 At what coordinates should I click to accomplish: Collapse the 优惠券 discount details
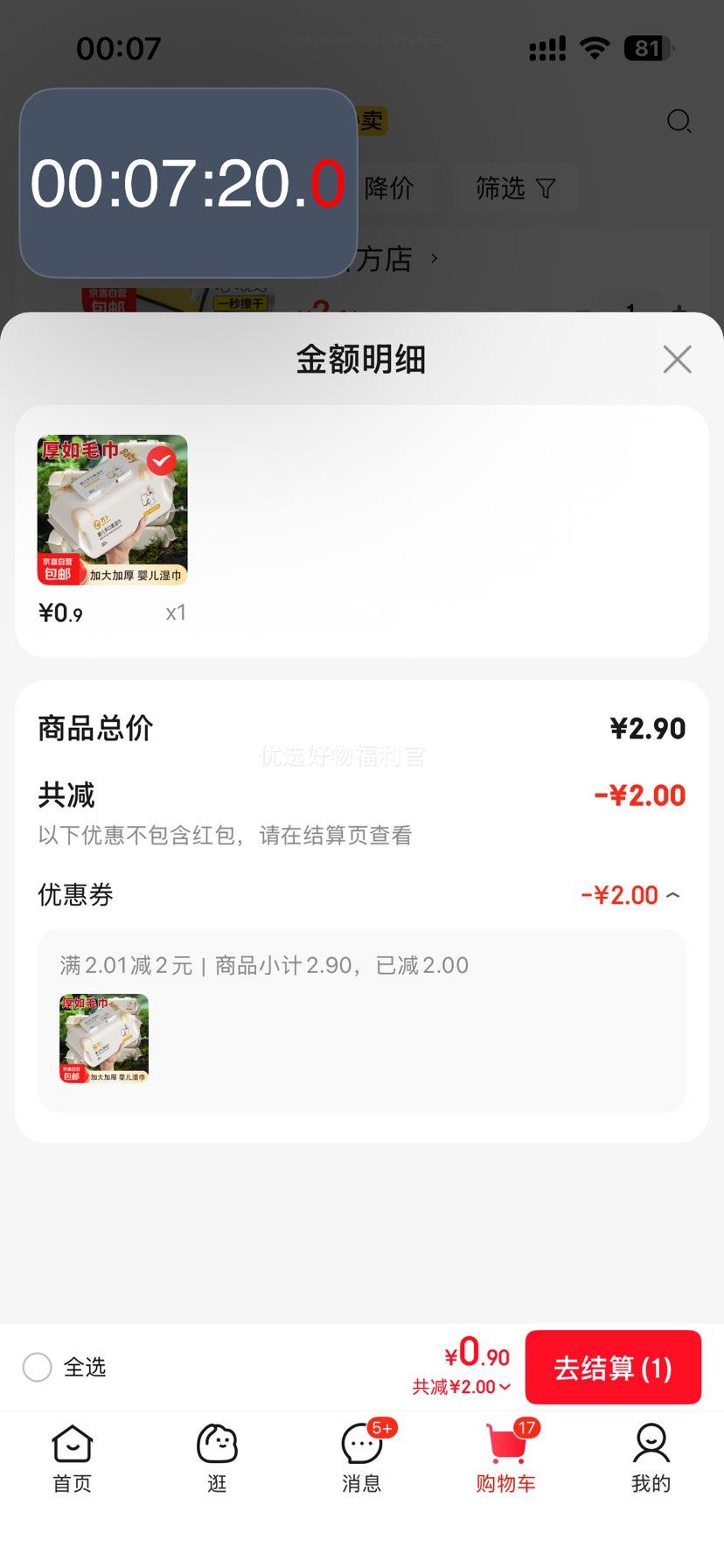click(672, 895)
